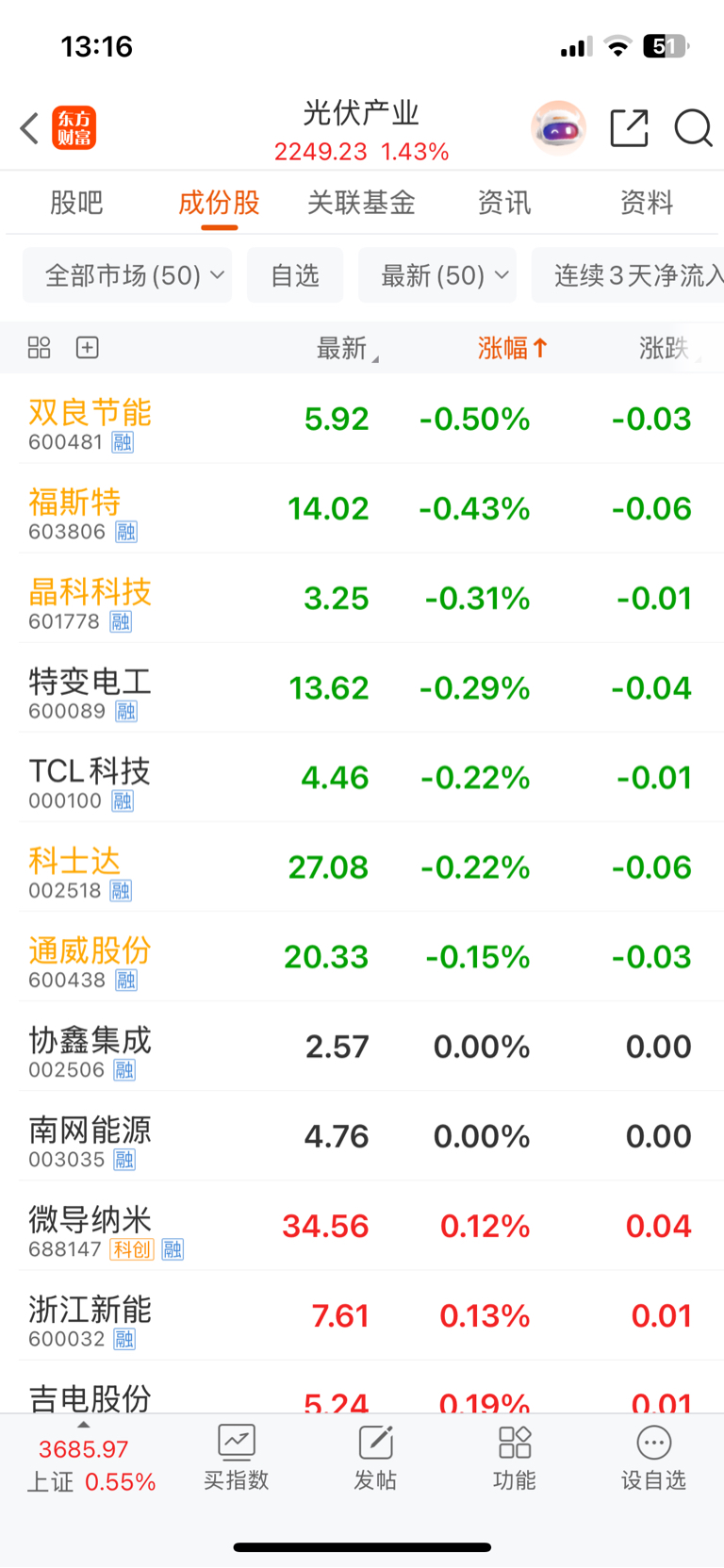The height and width of the screenshot is (1568, 724).
Task: Open the search magnifier icon
Action: 693,128
